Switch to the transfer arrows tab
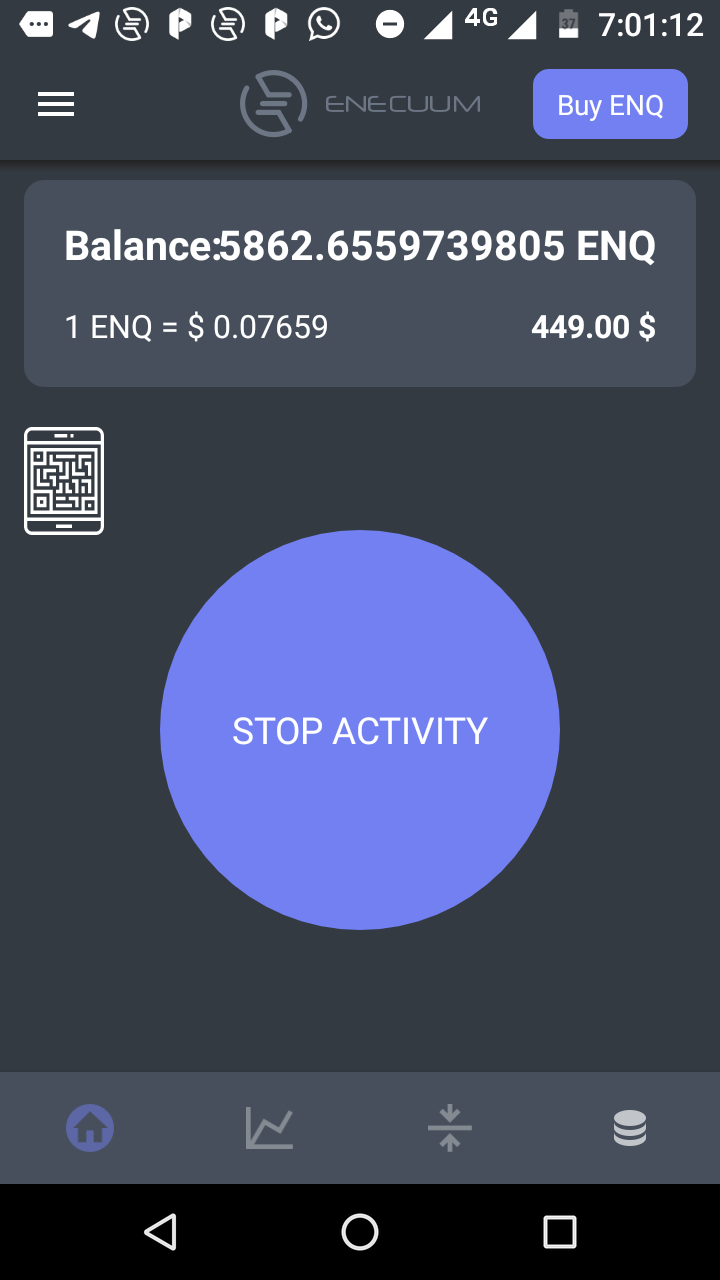 pos(450,1128)
